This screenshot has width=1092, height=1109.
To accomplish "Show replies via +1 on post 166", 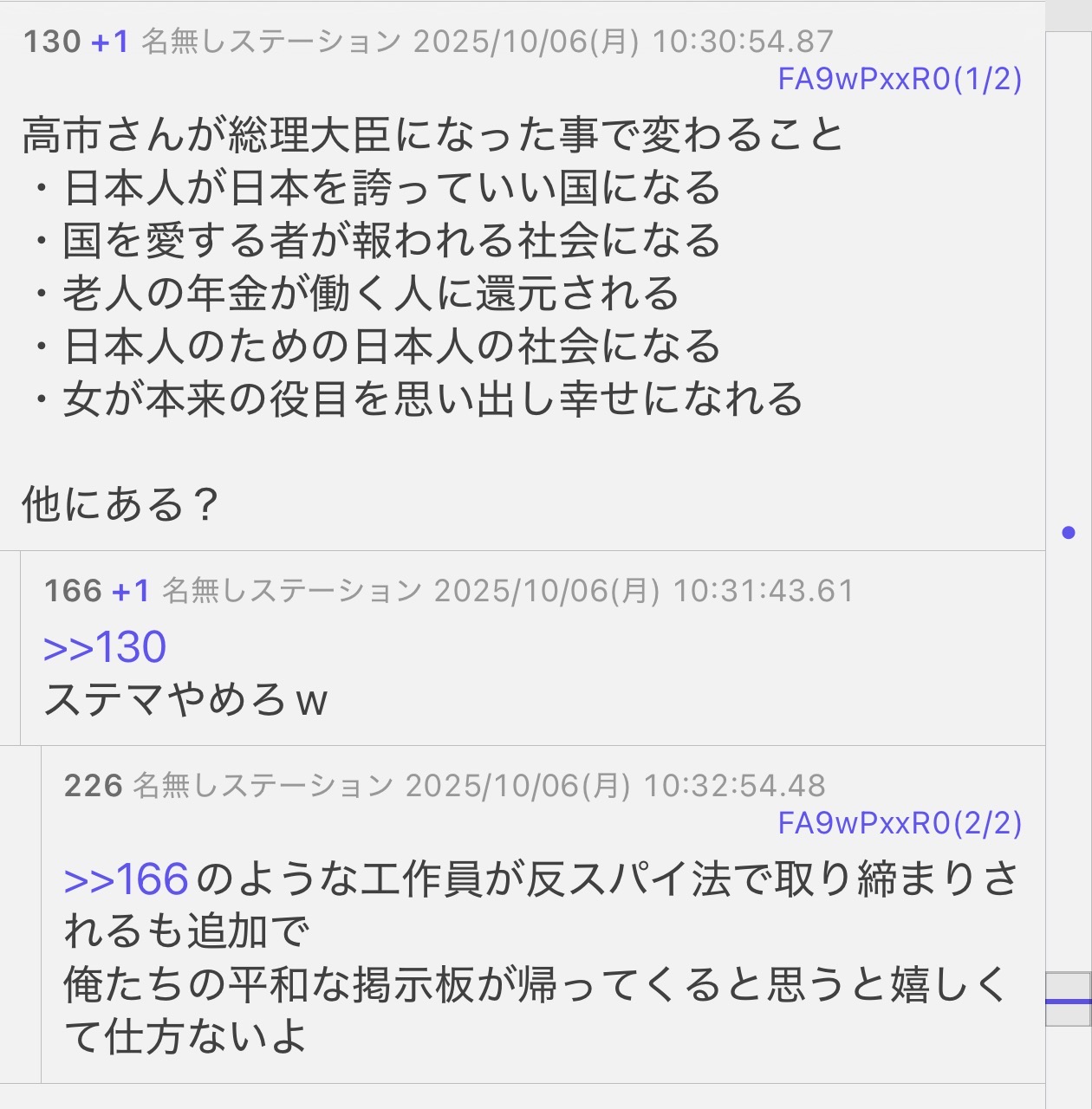I will [131, 591].
